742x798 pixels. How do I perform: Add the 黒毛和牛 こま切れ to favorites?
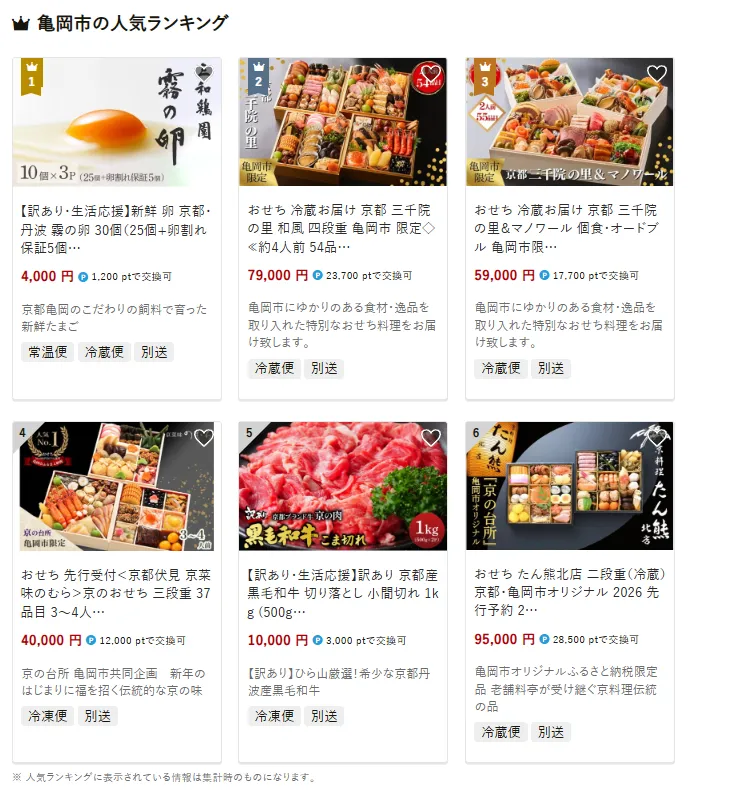(x=431, y=438)
